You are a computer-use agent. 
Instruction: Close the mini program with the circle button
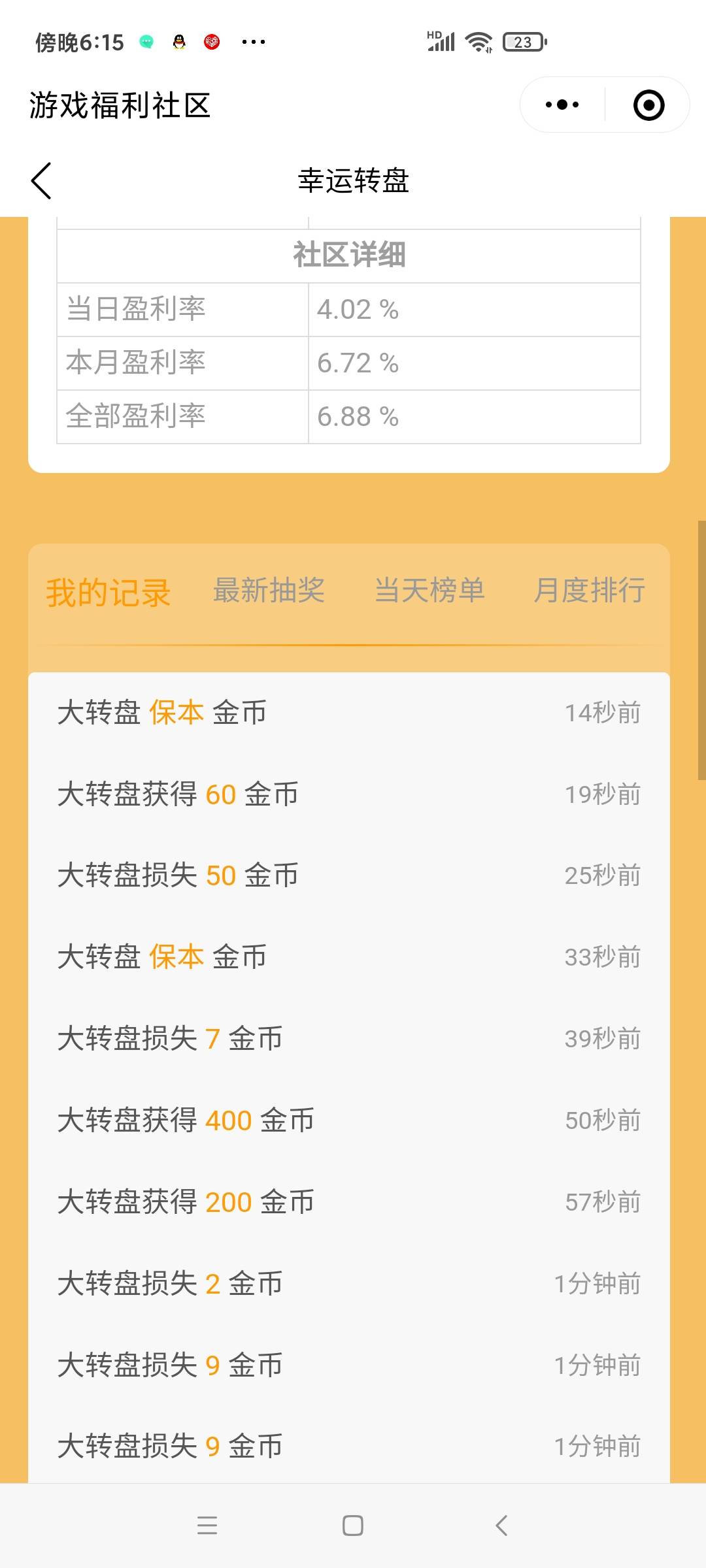coord(648,105)
